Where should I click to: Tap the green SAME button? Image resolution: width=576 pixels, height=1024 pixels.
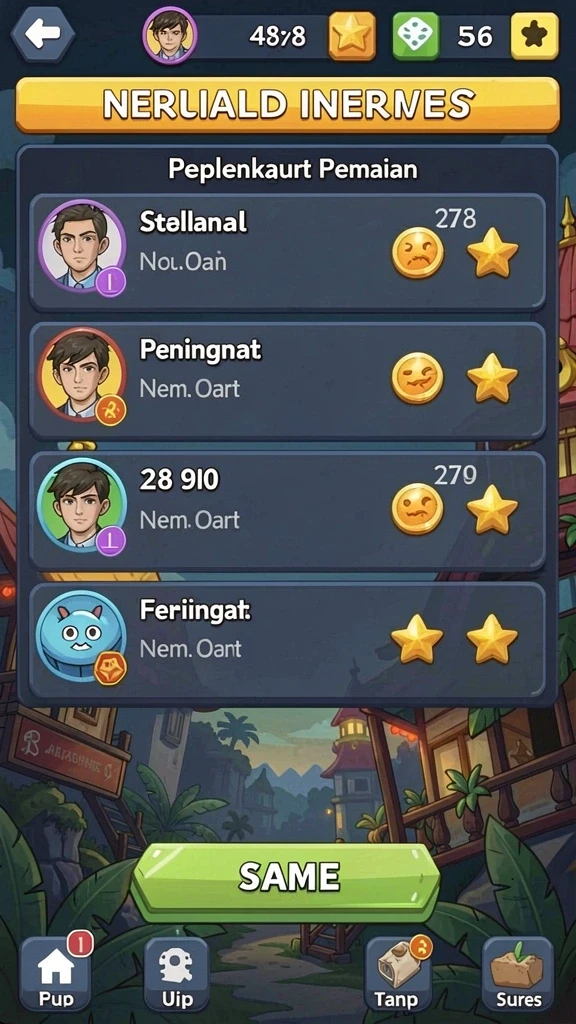(x=287, y=882)
